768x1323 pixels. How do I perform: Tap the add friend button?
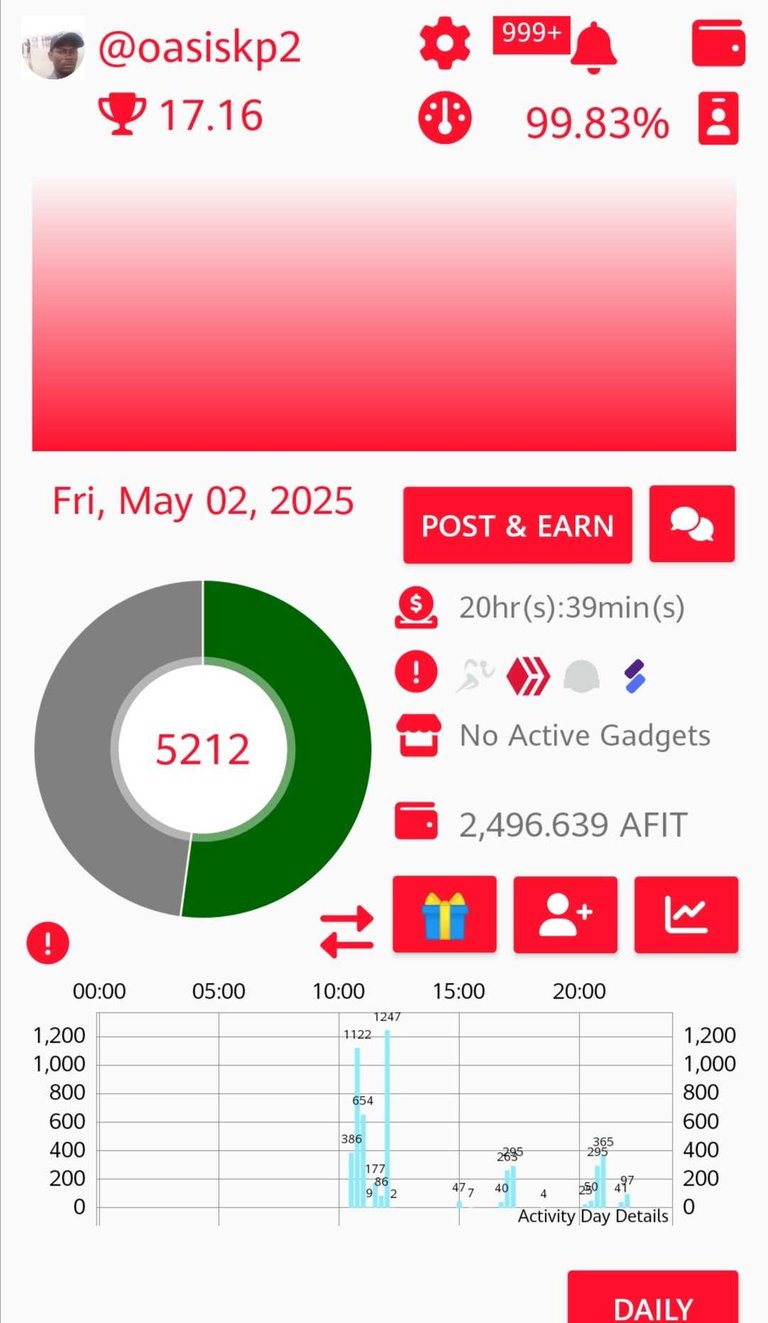tap(566, 914)
